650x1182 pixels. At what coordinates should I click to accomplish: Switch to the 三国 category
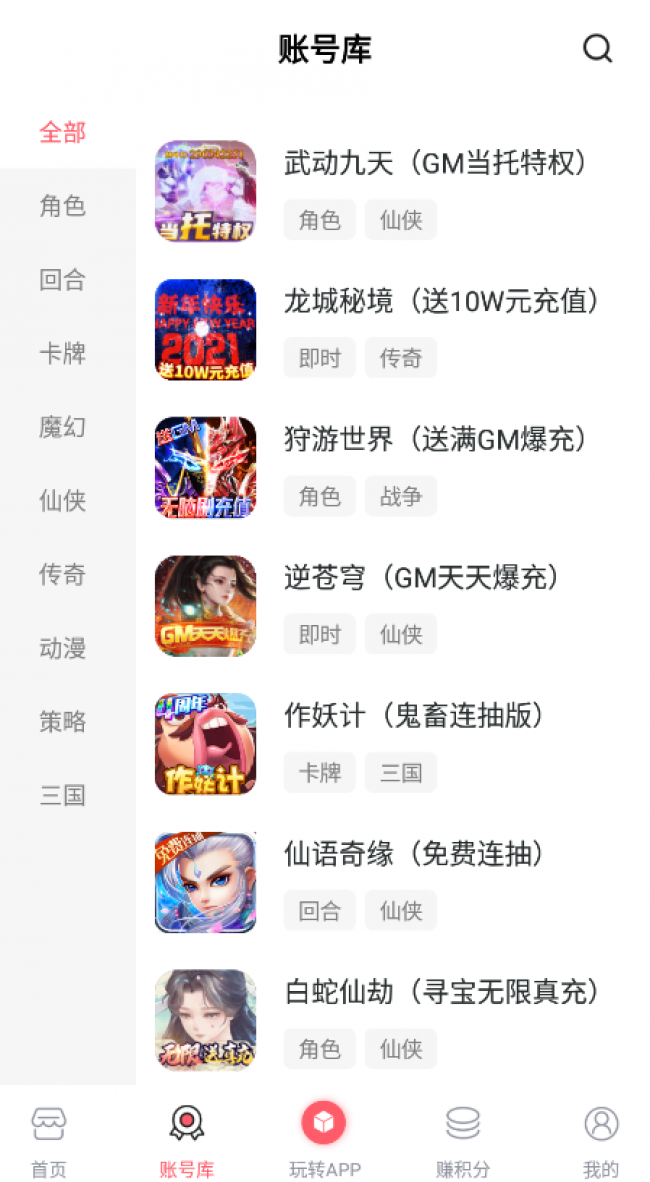[63, 796]
